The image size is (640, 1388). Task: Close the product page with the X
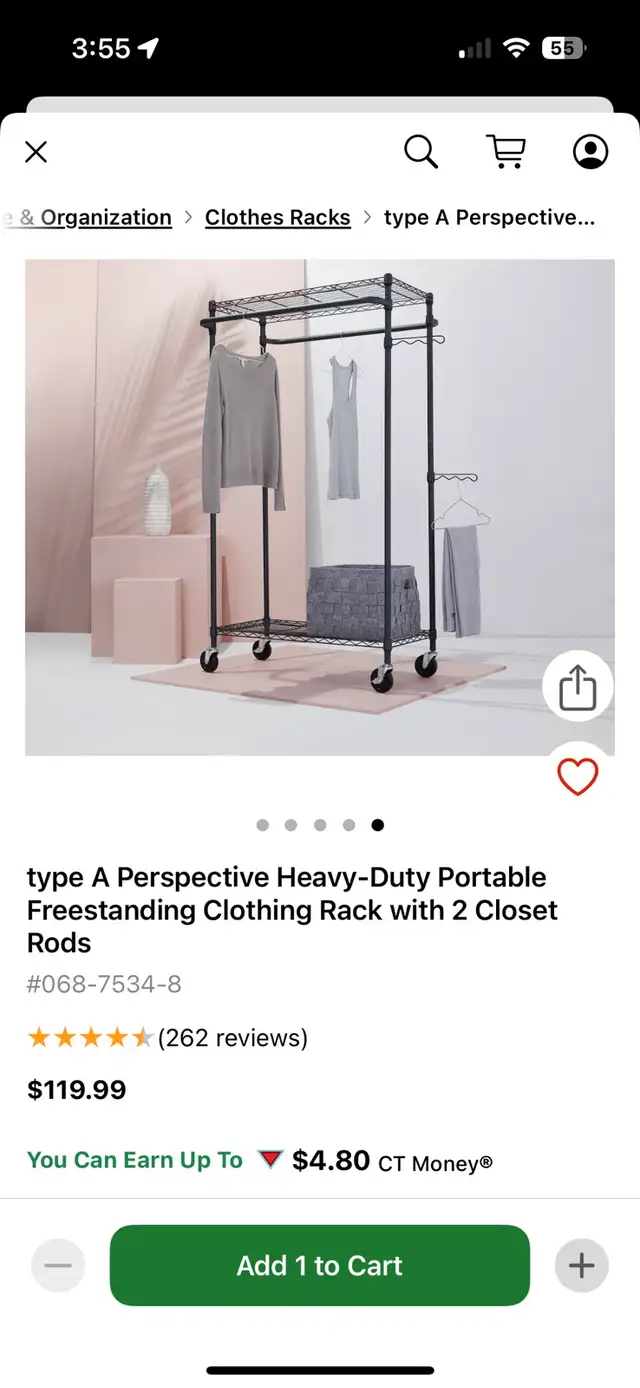(36, 152)
